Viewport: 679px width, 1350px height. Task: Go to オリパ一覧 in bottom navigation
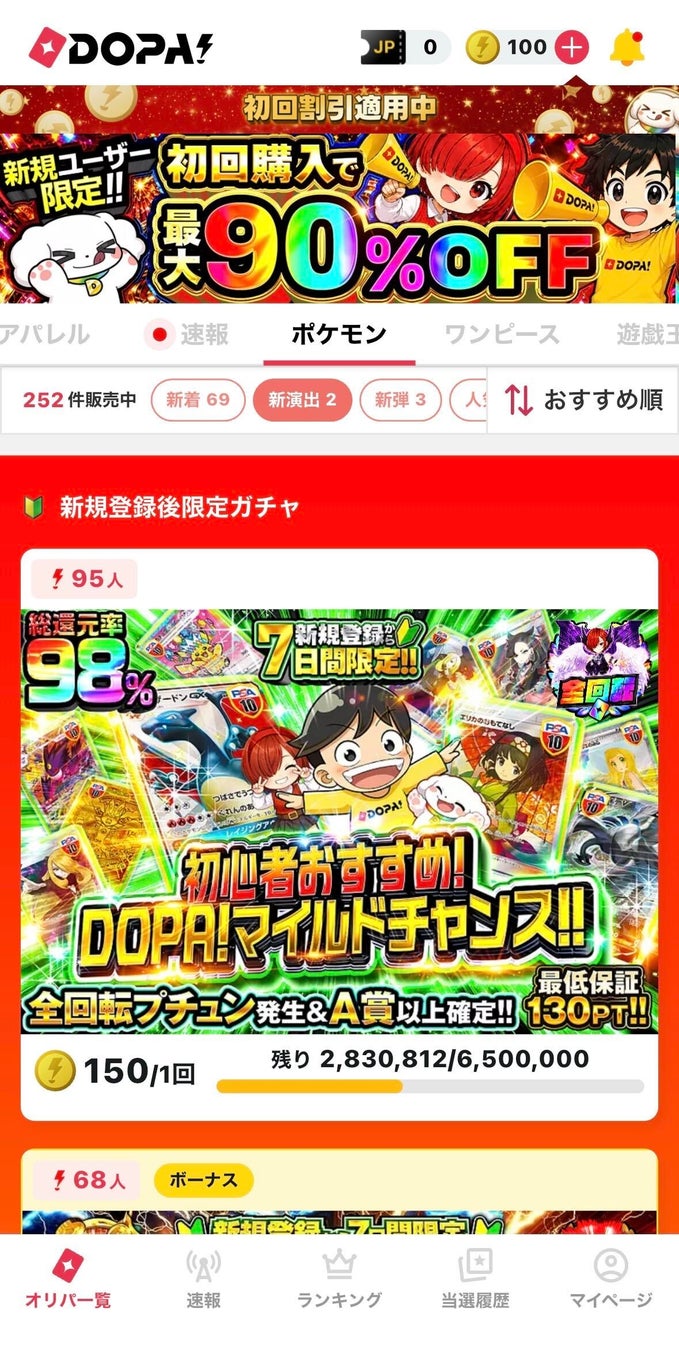click(x=68, y=1280)
